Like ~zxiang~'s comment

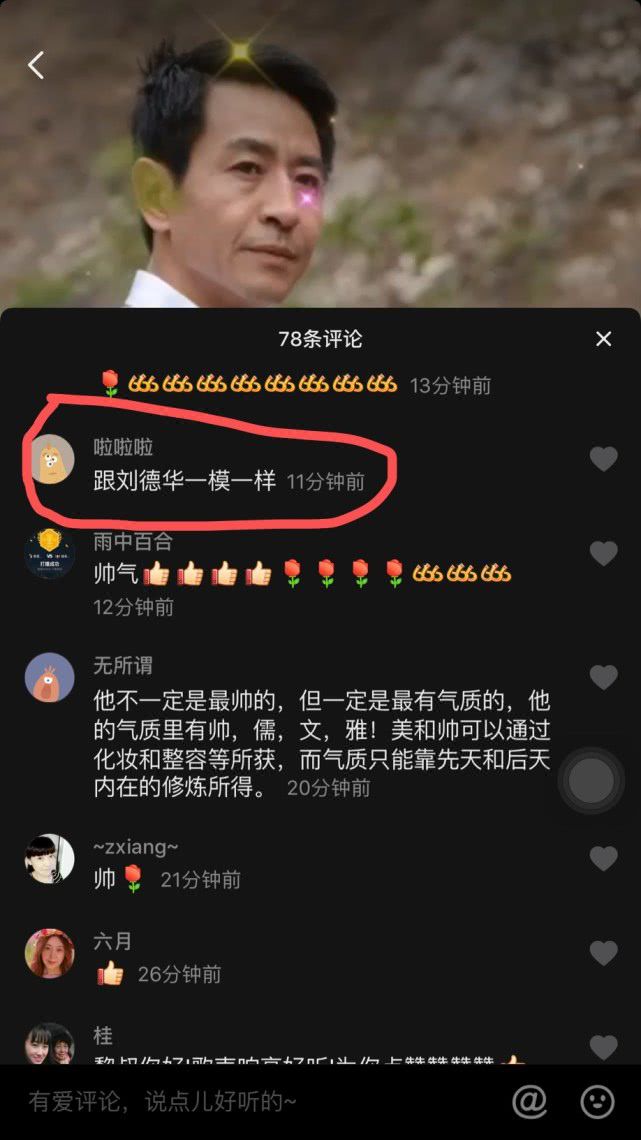point(603,859)
